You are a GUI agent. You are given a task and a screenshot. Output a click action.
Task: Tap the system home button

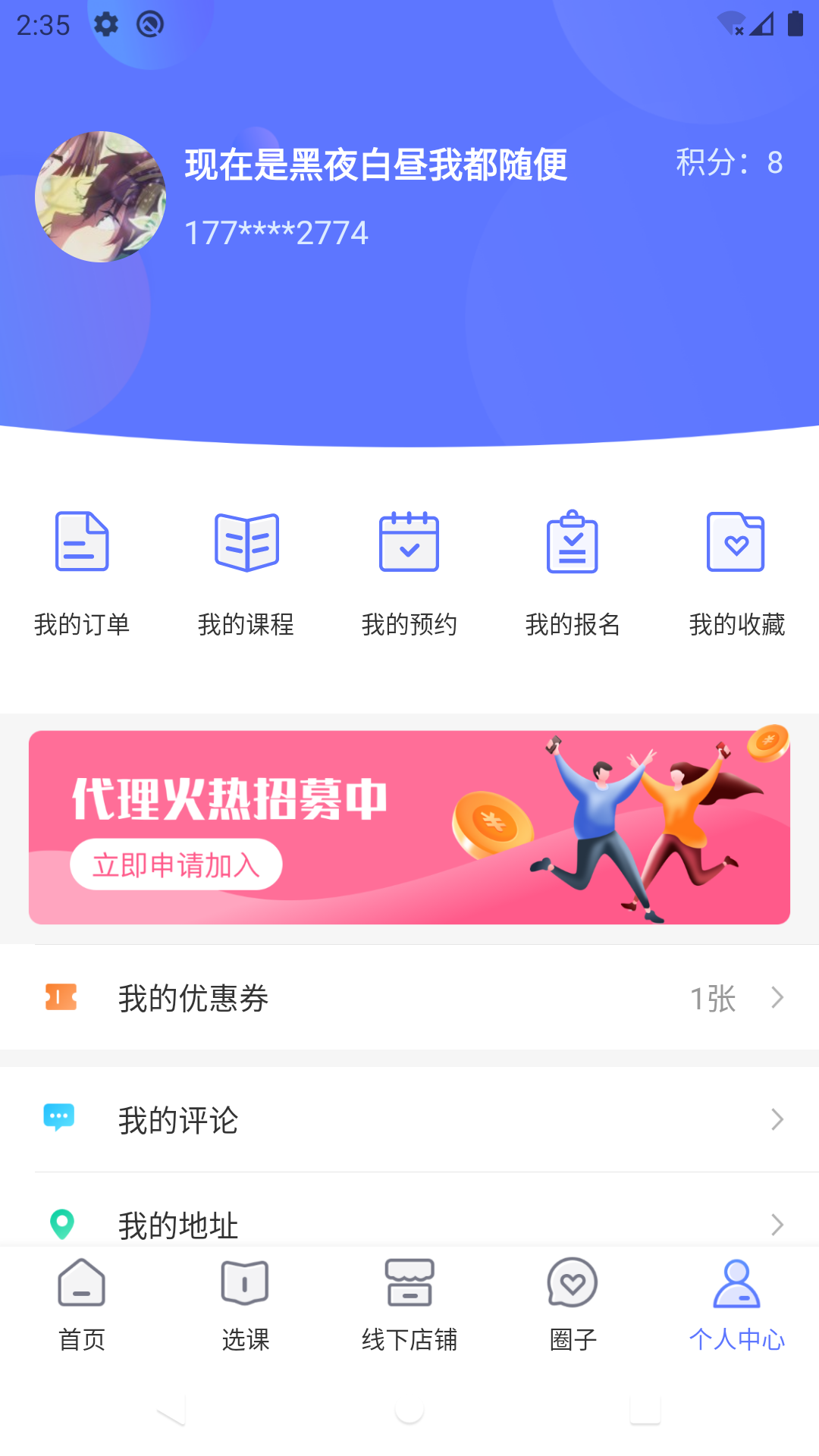409,1412
